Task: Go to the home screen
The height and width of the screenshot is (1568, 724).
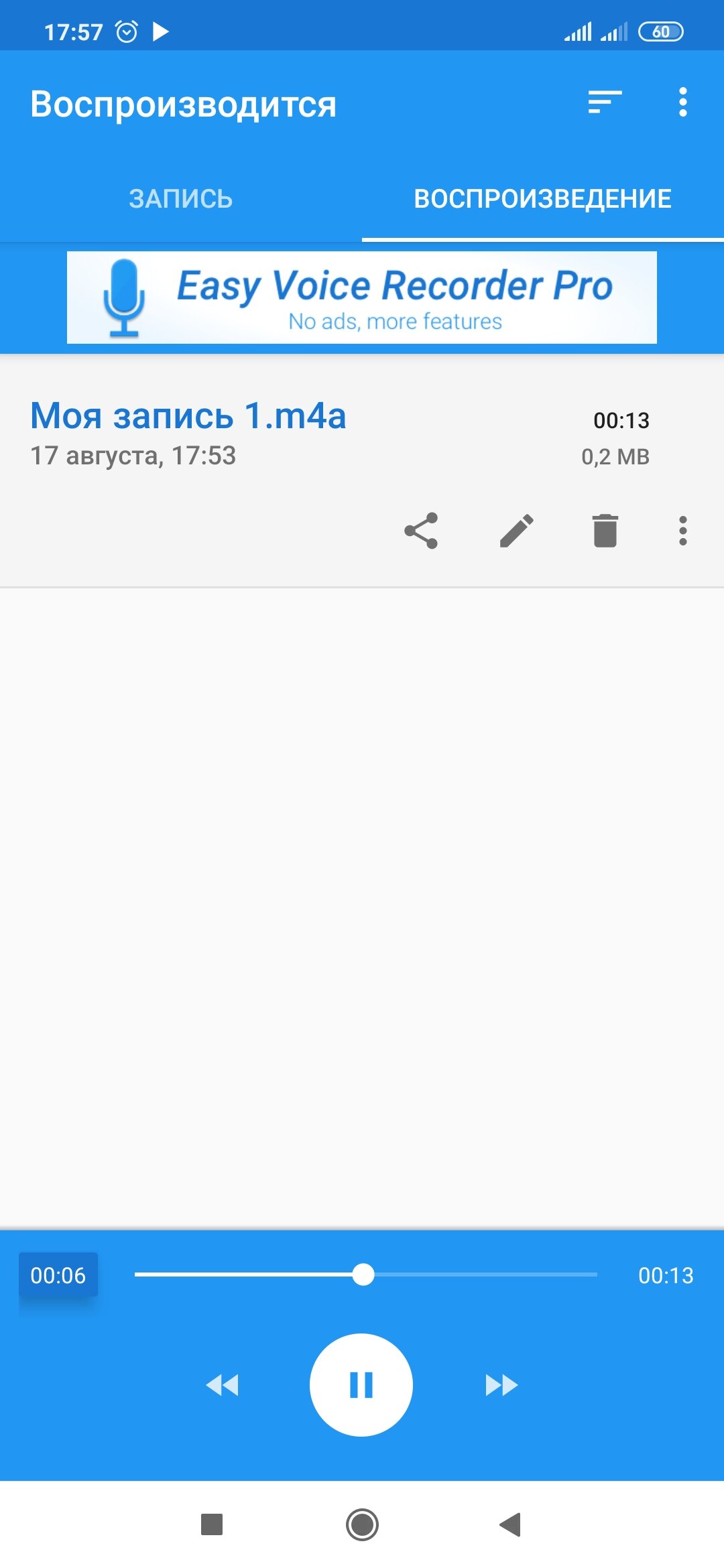Action: [x=362, y=1524]
